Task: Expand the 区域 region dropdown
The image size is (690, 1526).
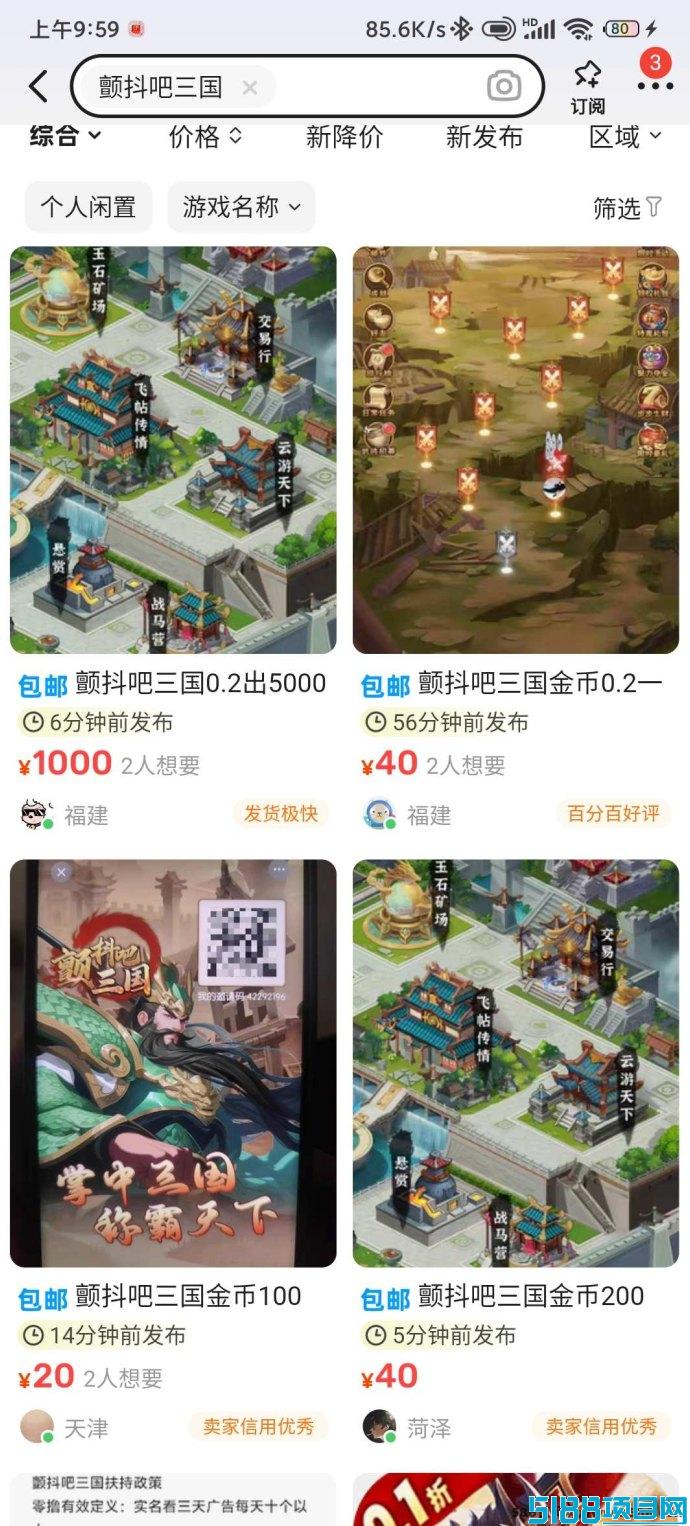Action: tap(626, 136)
